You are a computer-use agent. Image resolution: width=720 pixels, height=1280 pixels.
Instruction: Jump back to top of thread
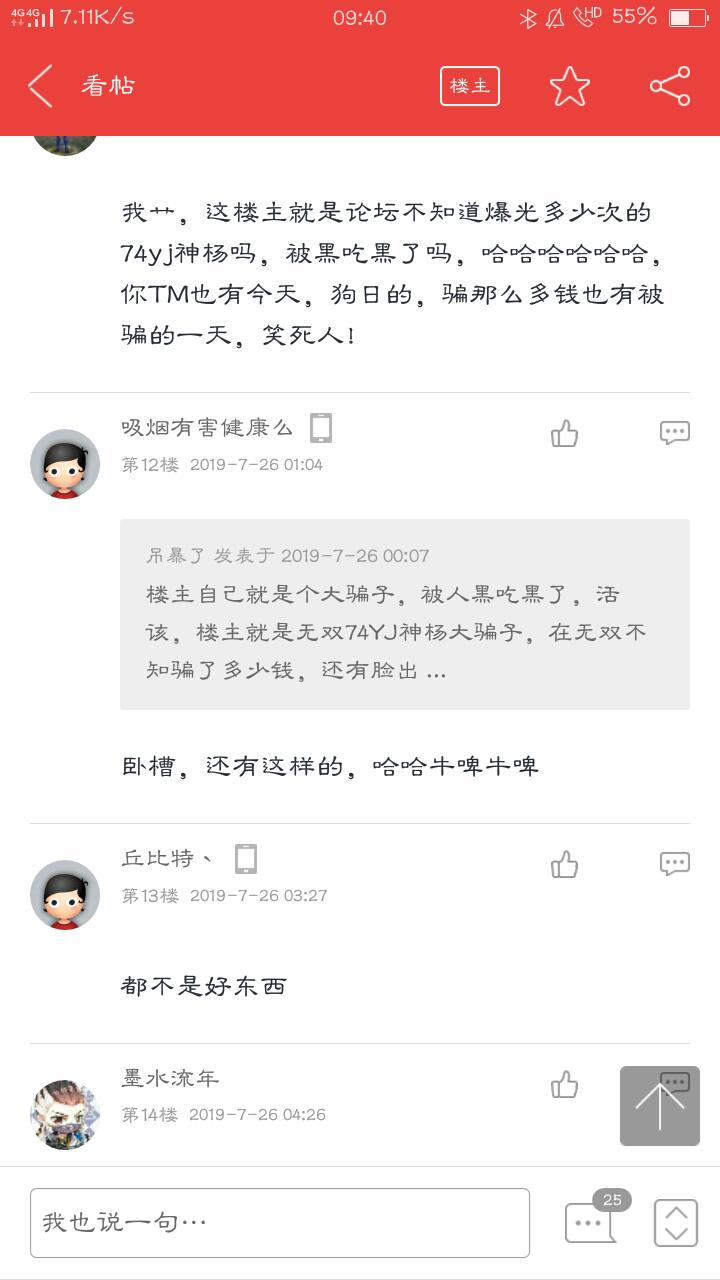pyautogui.click(x=660, y=1106)
